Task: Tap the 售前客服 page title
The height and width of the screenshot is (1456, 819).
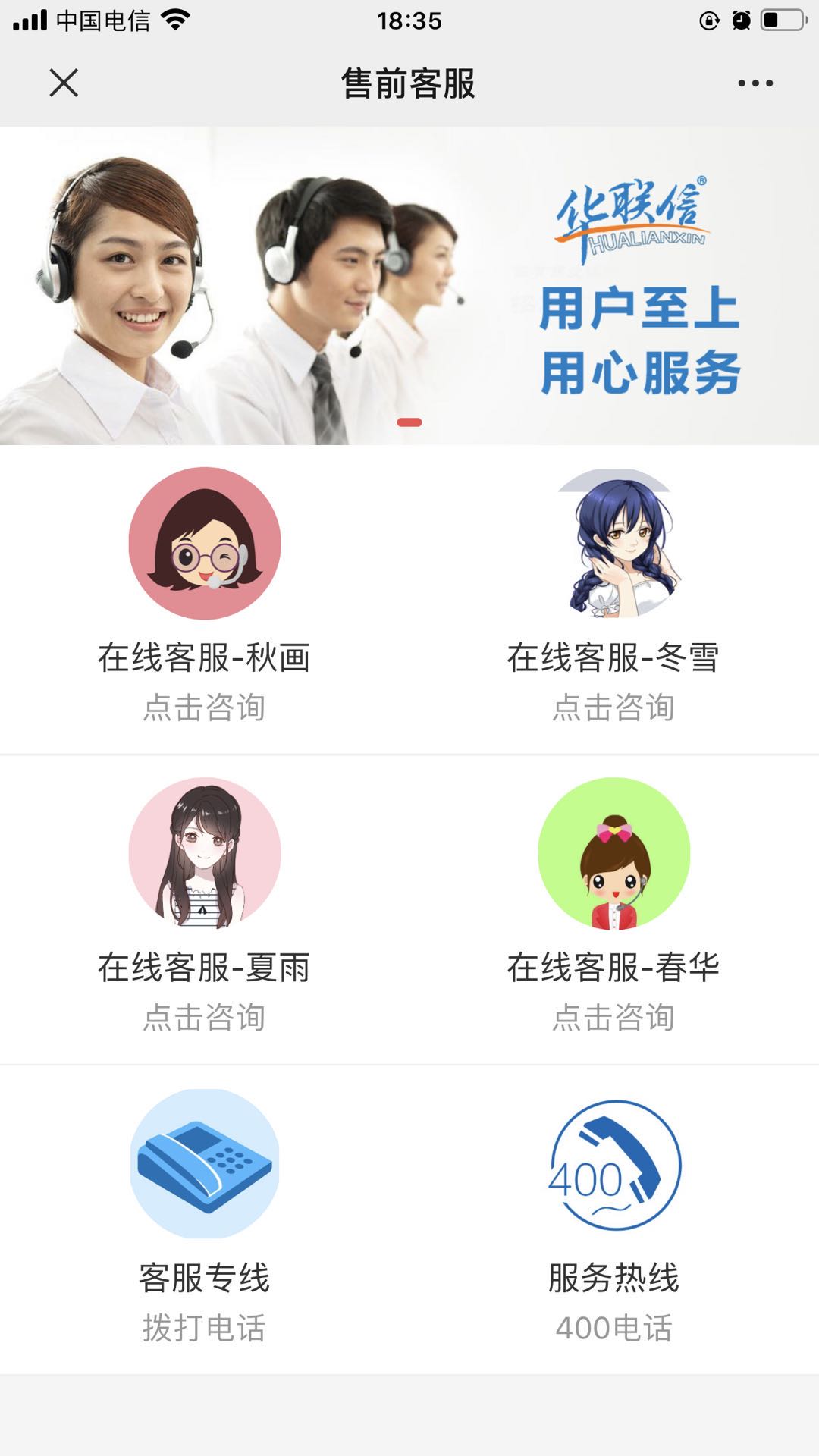Action: pyautogui.click(x=409, y=83)
